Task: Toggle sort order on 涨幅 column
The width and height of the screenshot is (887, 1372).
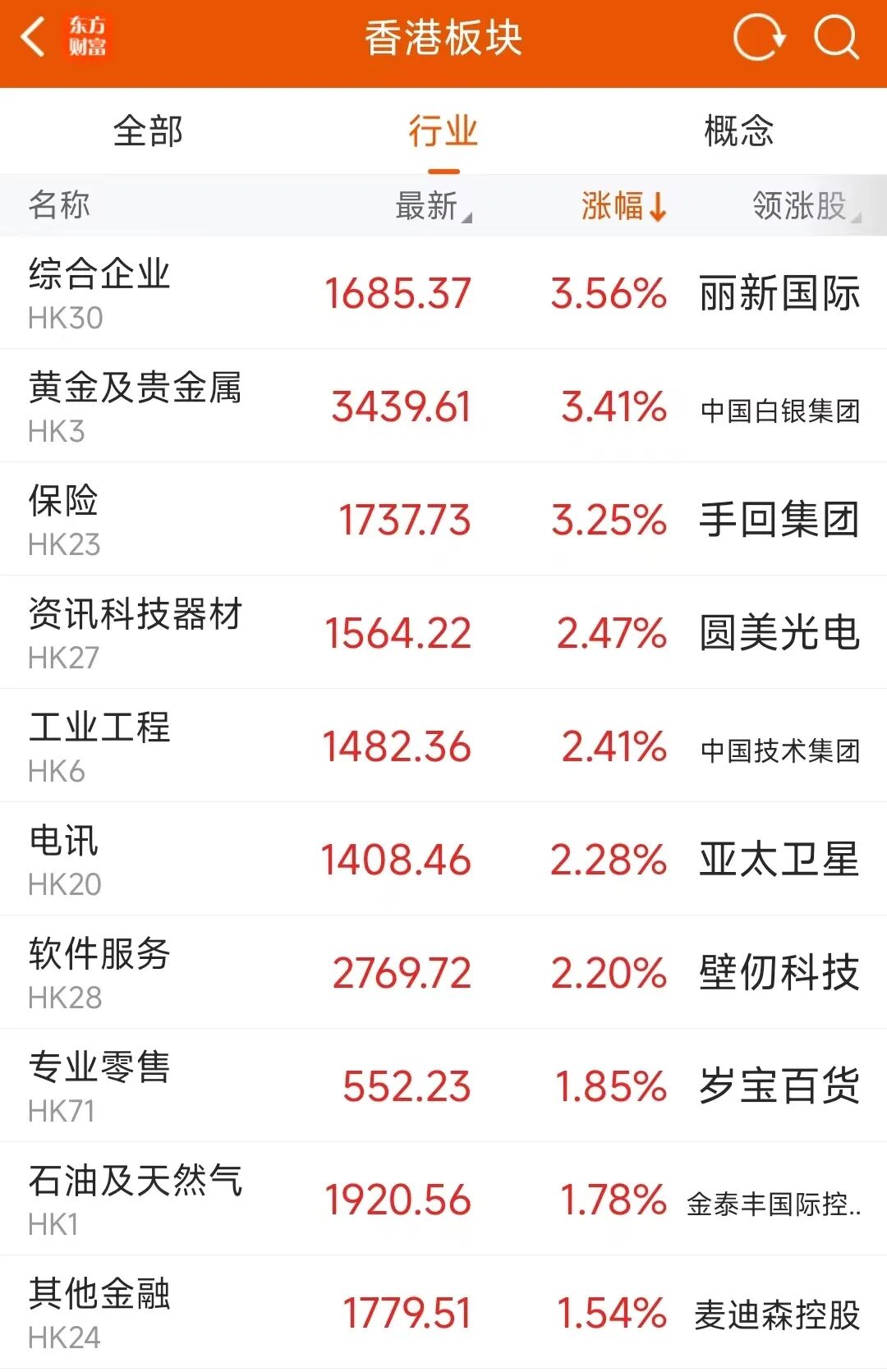Action: click(623, 206)
